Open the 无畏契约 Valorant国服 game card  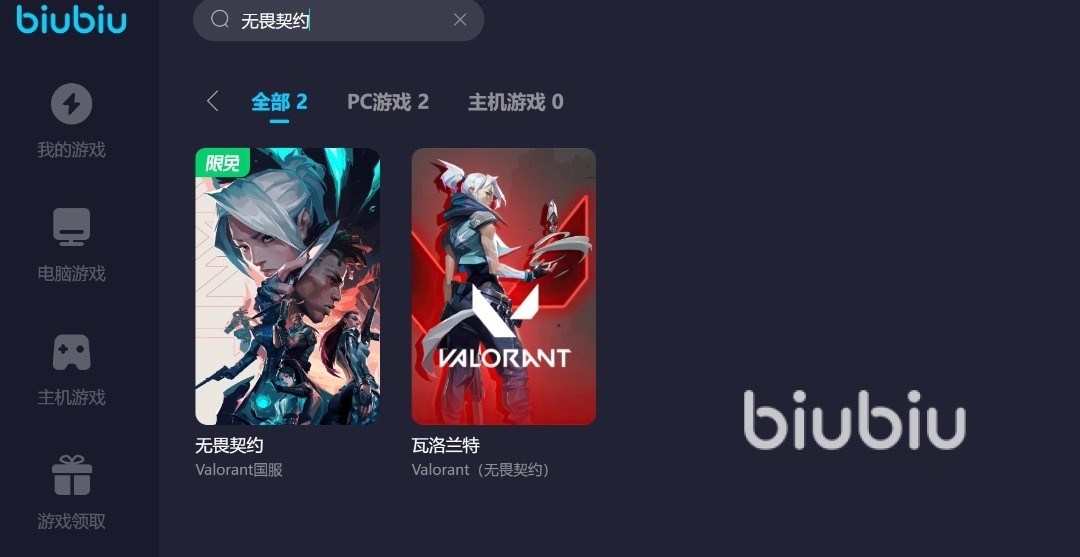pos(287,287)
